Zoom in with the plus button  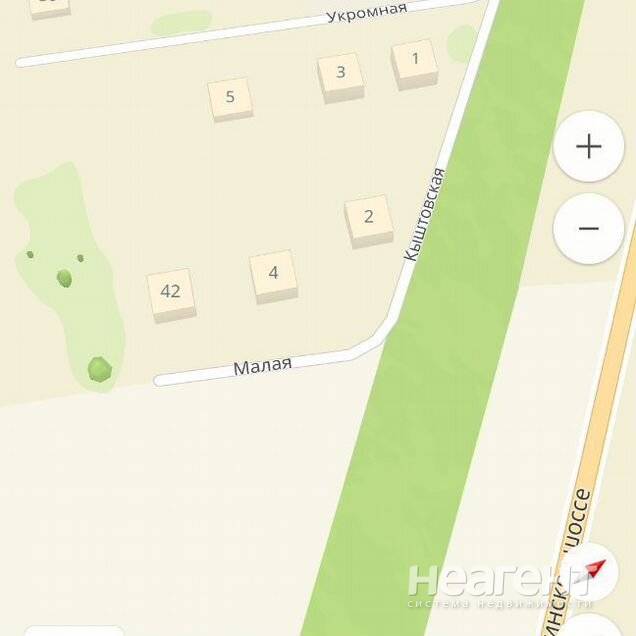coord(588,147)
